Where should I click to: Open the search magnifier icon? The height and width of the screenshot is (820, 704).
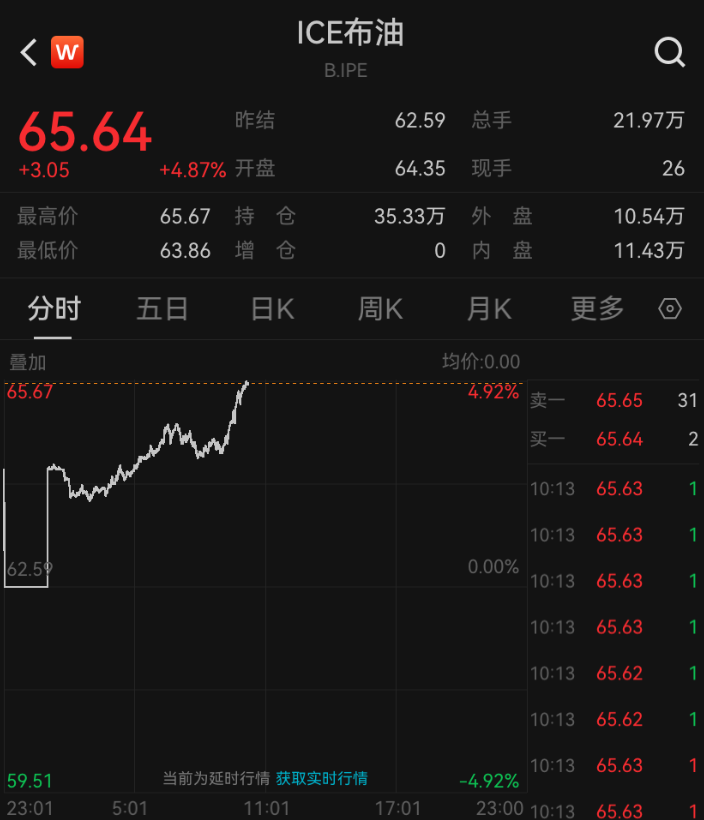[x=669, y=52]
